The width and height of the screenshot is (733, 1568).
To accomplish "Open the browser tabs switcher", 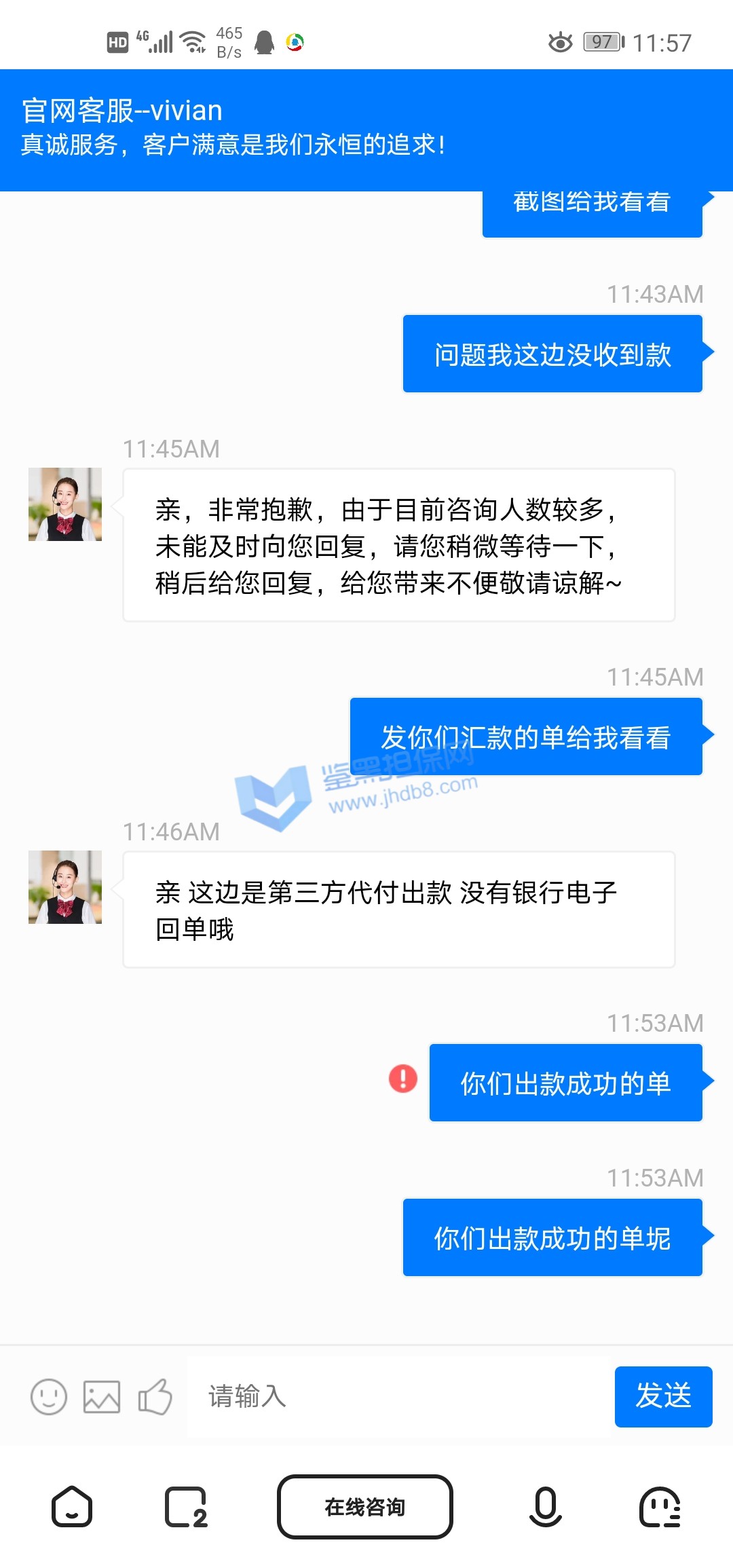I will pos(186,1507).
